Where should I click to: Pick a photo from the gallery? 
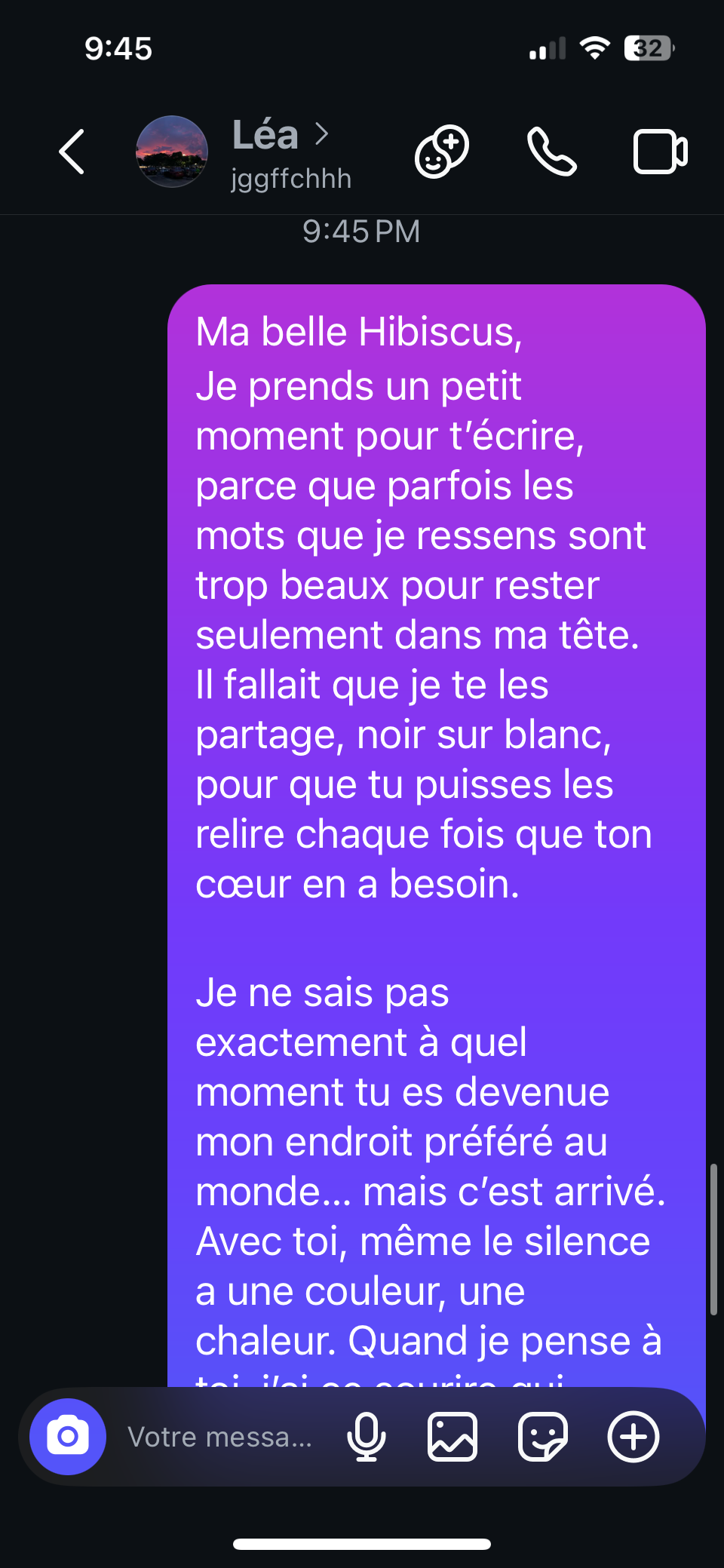click(452, 1436)
